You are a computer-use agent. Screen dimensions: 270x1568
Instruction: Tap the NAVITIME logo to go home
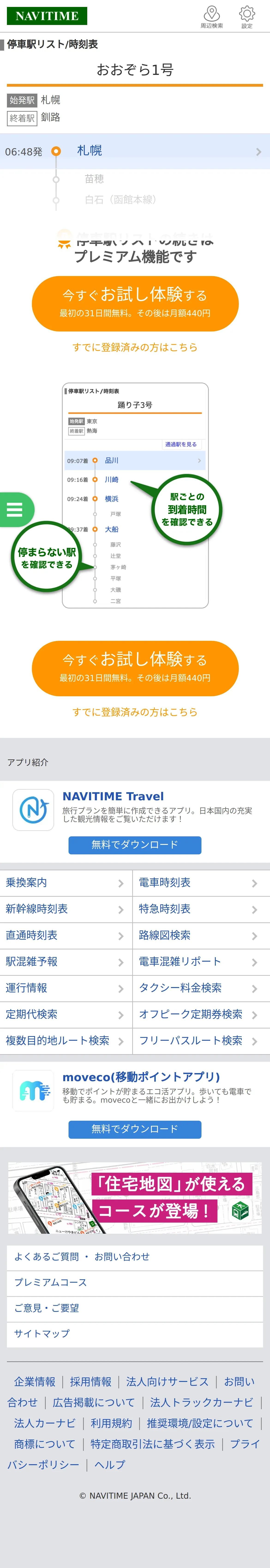[x=47, y=16]
